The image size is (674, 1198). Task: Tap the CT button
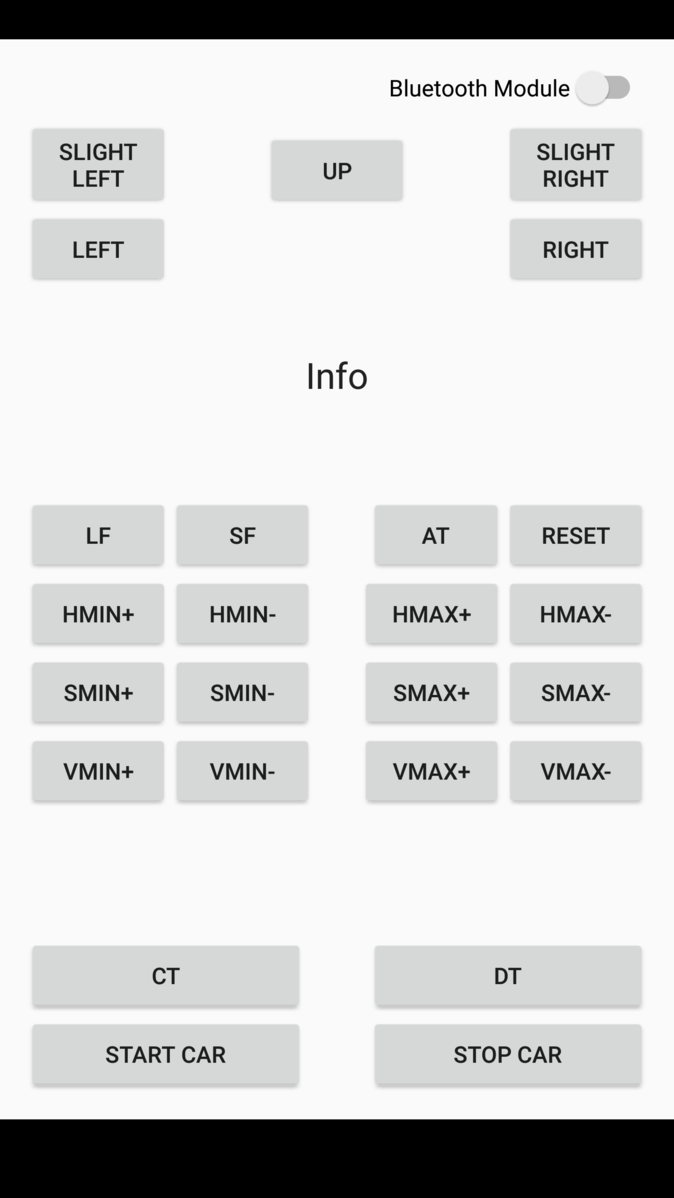pos(165,976)
